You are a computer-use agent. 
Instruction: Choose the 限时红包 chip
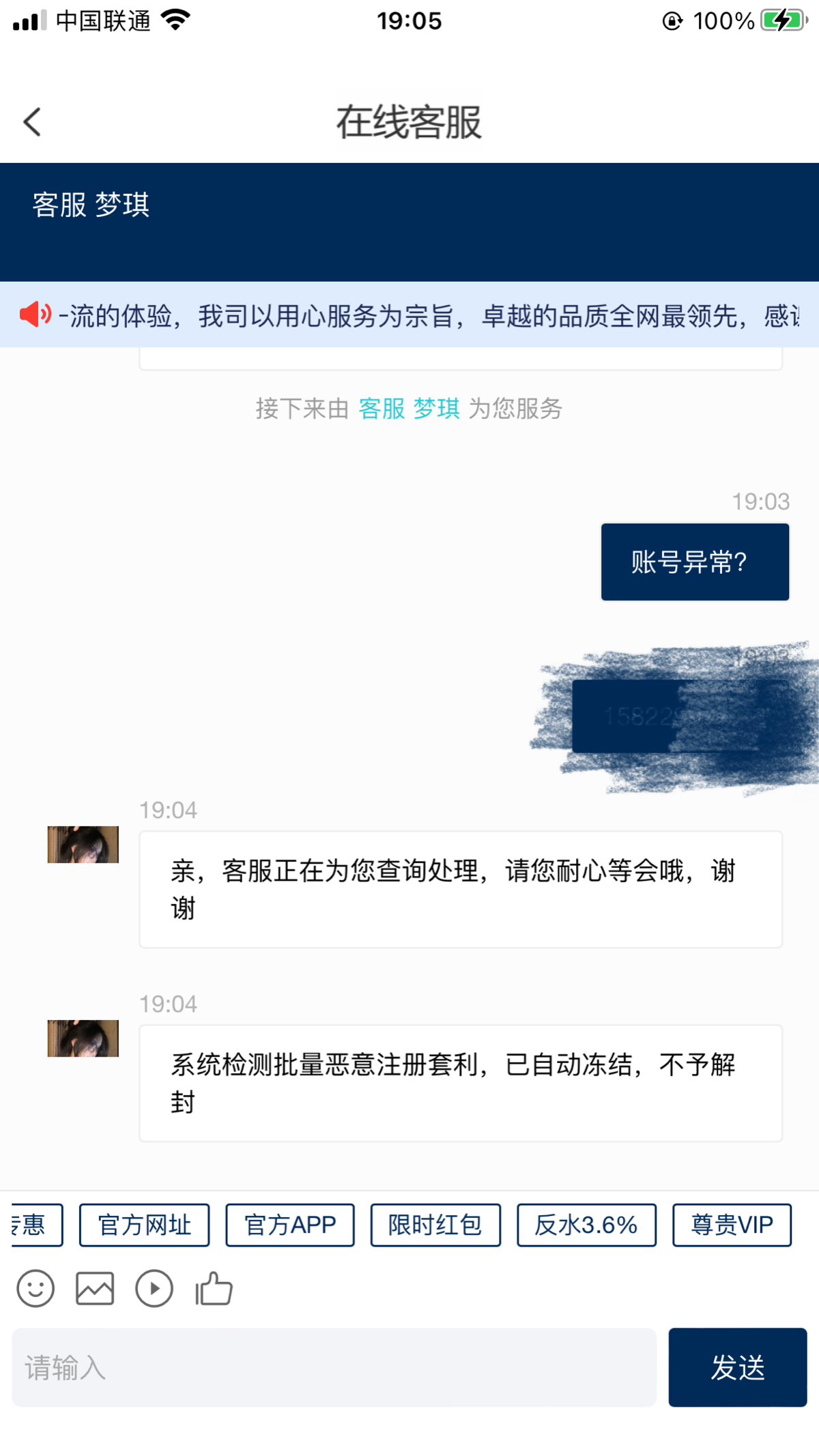(435, 1225)
